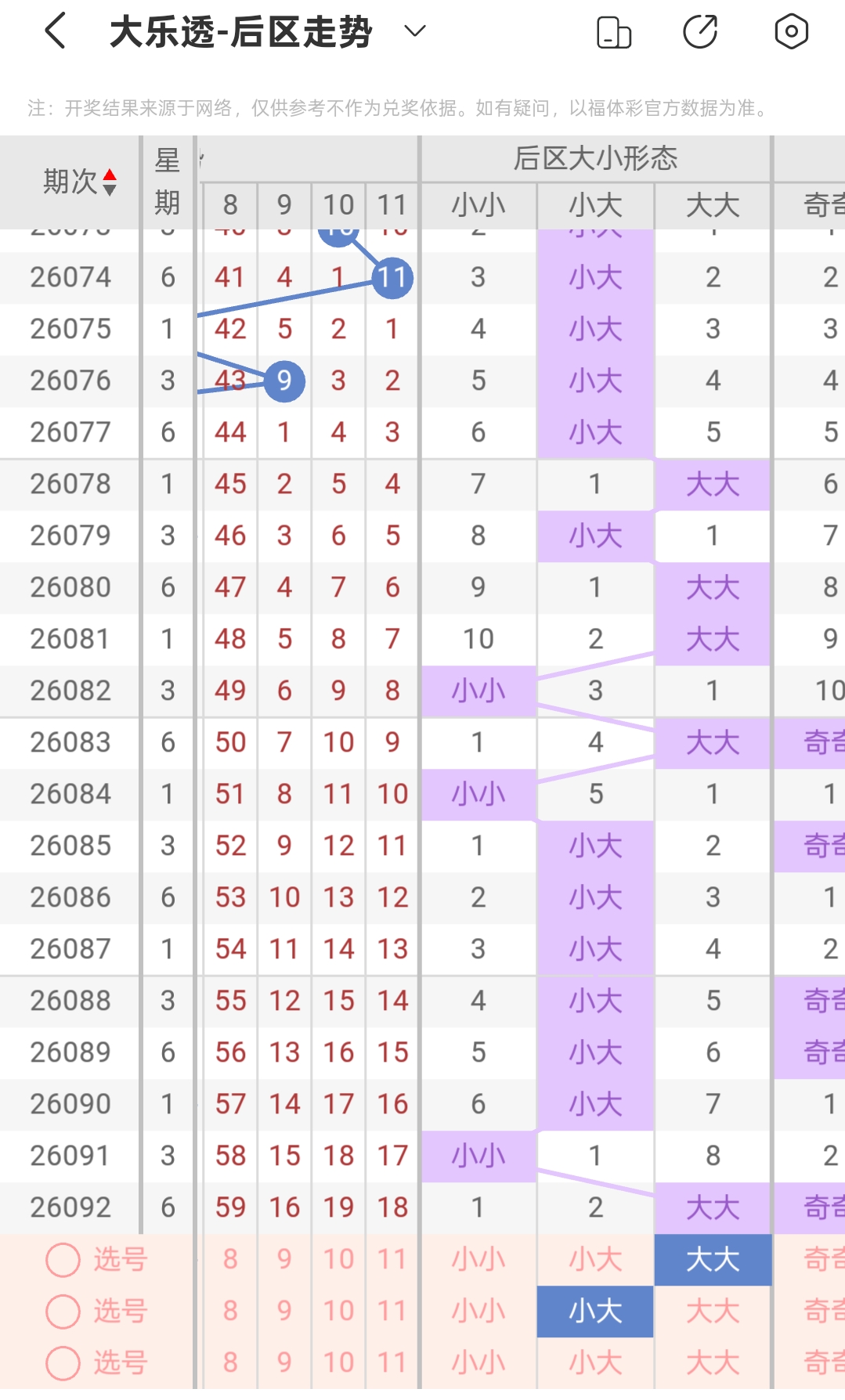Go back using the top-left arrow
Viewport: 845px width, 1400px height.
(55, 31)
